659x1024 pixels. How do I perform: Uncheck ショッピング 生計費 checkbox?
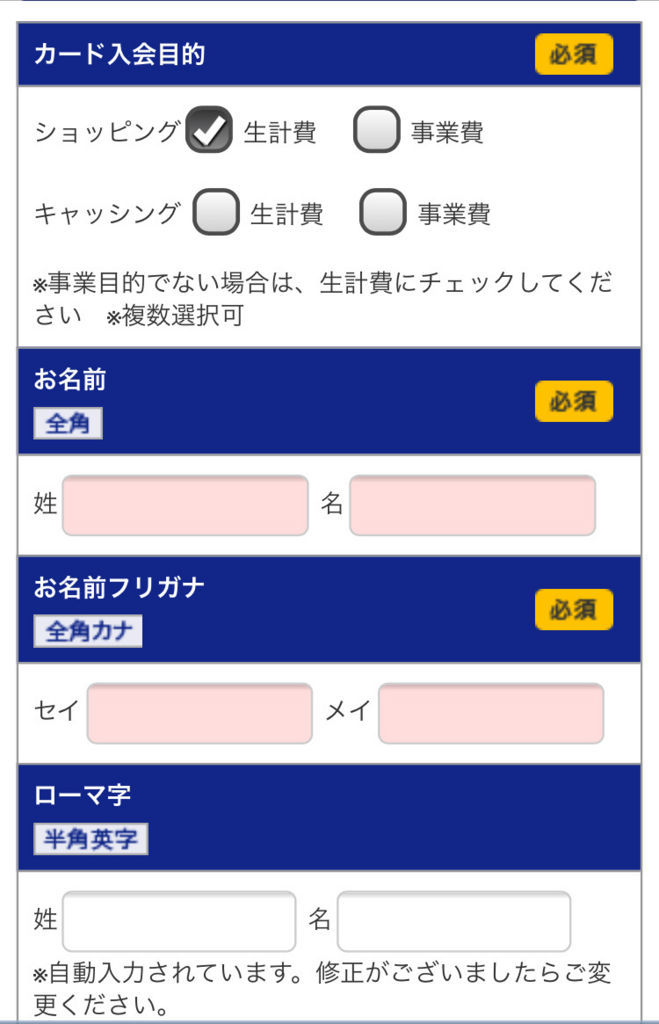209,131
